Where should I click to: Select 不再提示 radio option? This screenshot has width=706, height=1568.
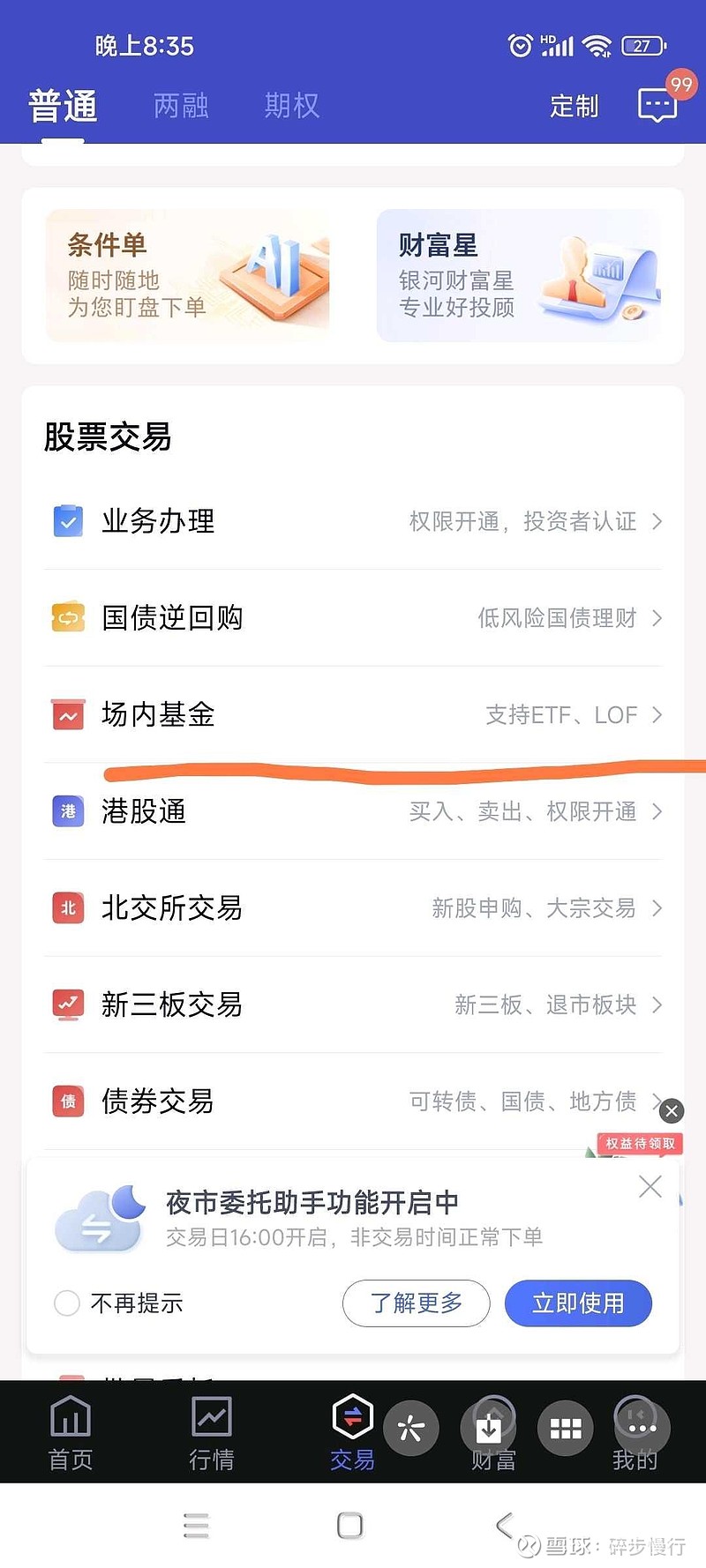(67, 1303)
